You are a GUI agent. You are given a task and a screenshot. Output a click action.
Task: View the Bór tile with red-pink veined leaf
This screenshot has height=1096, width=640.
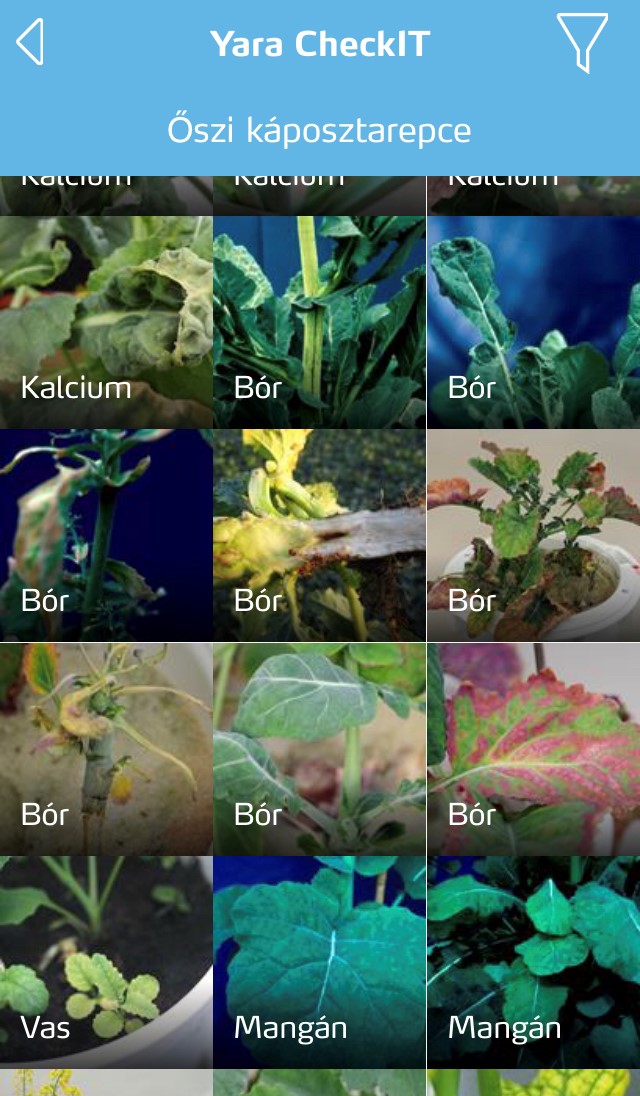[x=533, y=749]
